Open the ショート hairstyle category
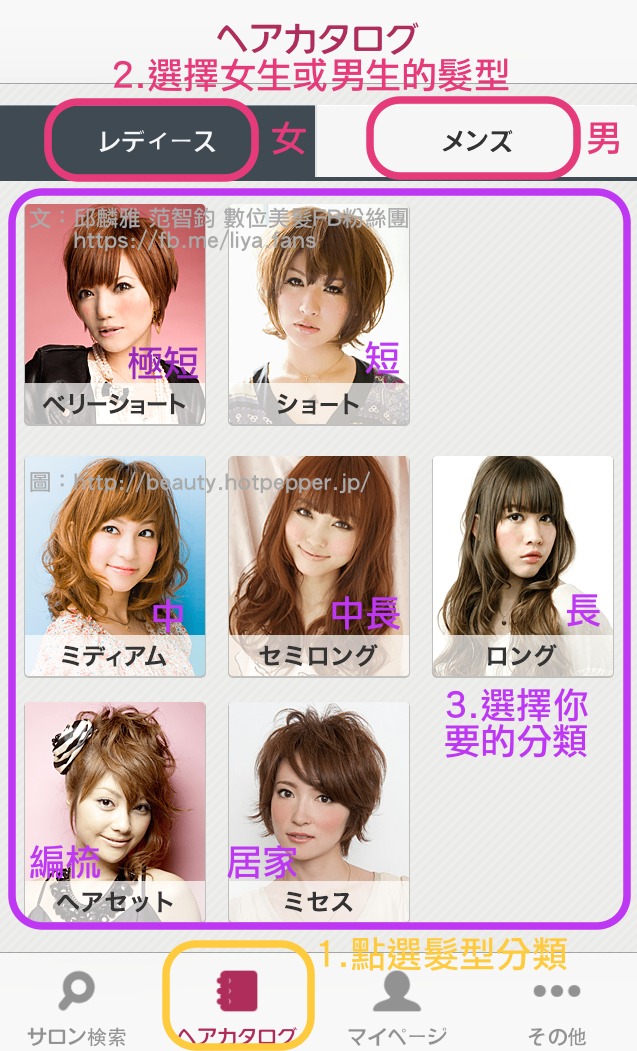 (x=318, y=315)
